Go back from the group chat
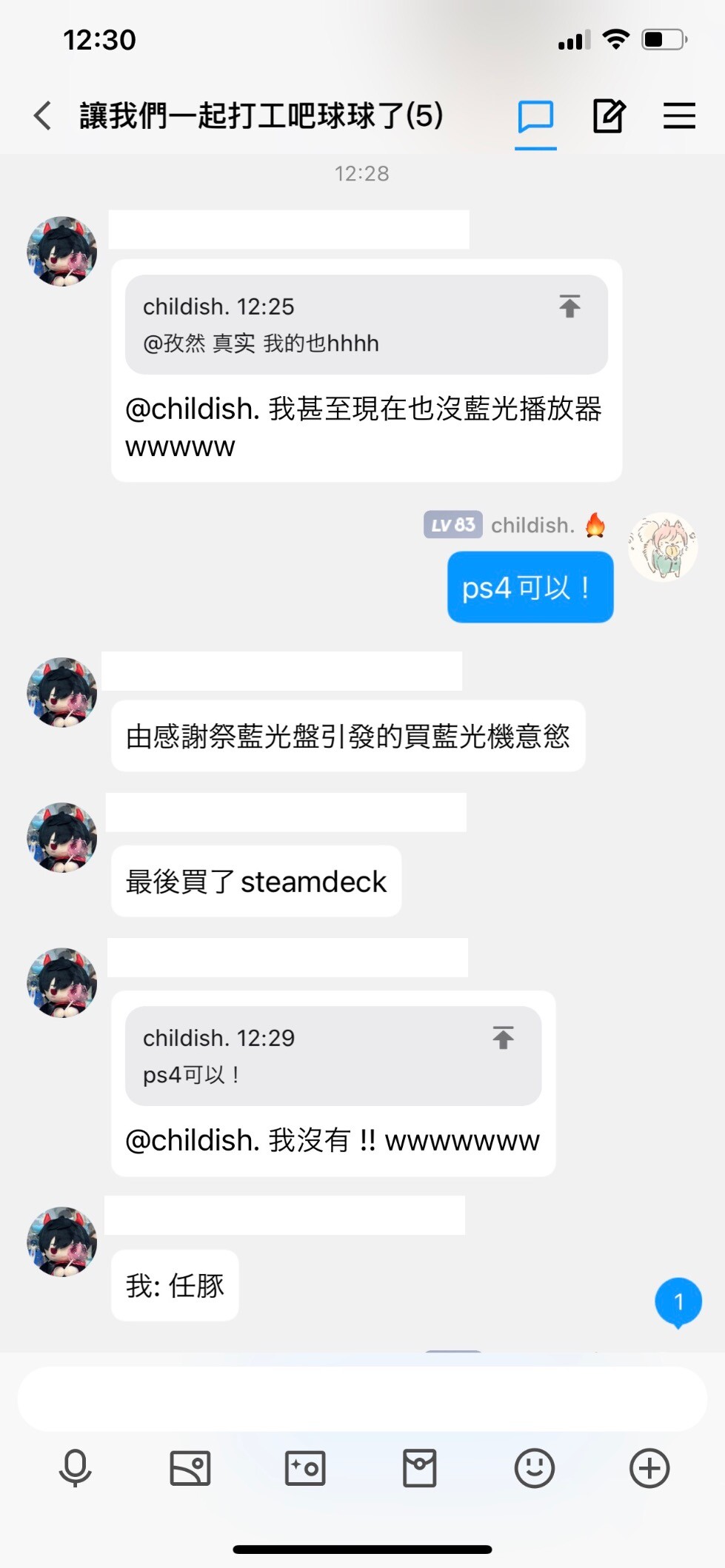This screenshot has width=725, height=1568. [x=43, y=115]
